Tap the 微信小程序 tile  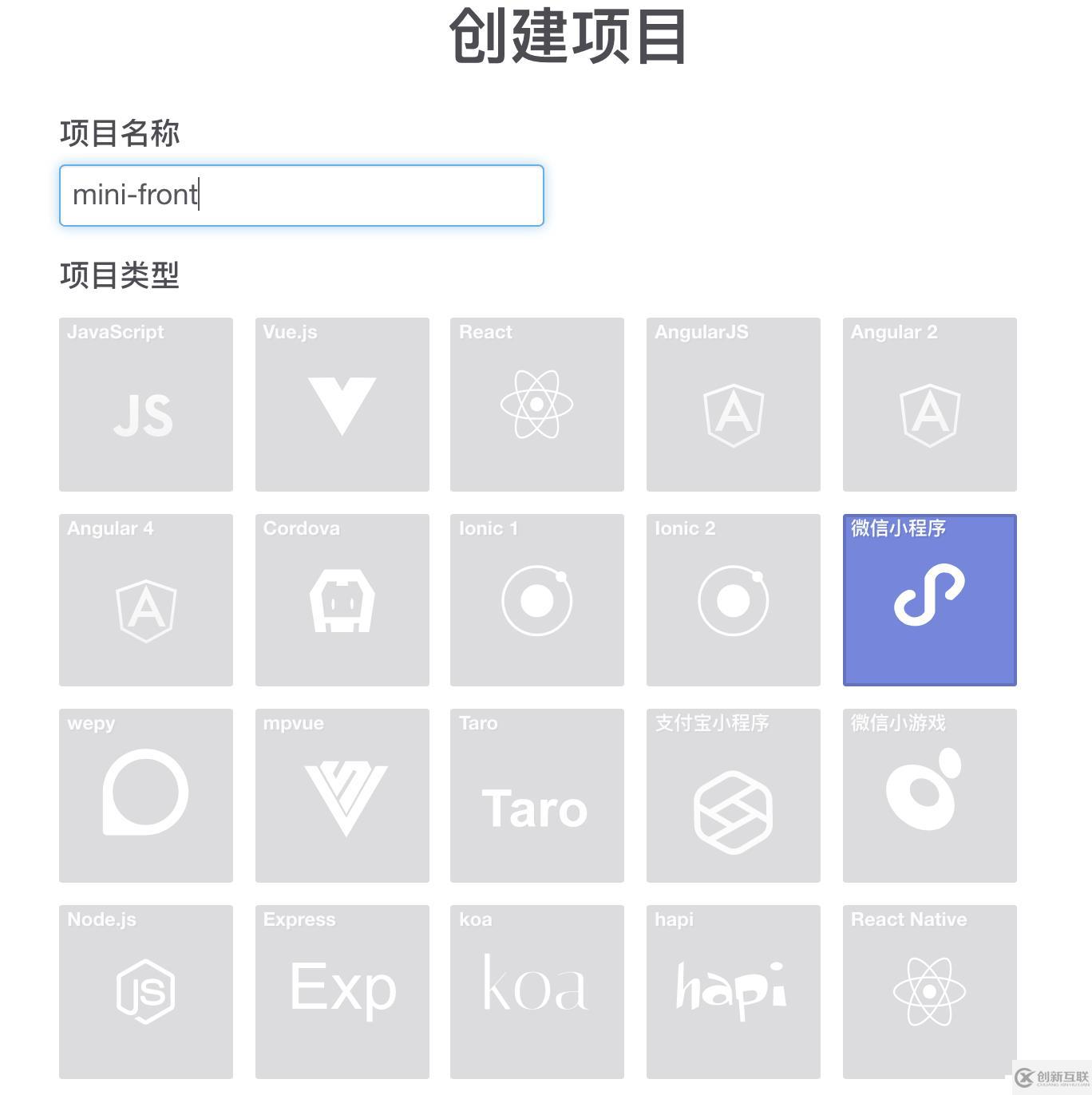tap(930, 600)
